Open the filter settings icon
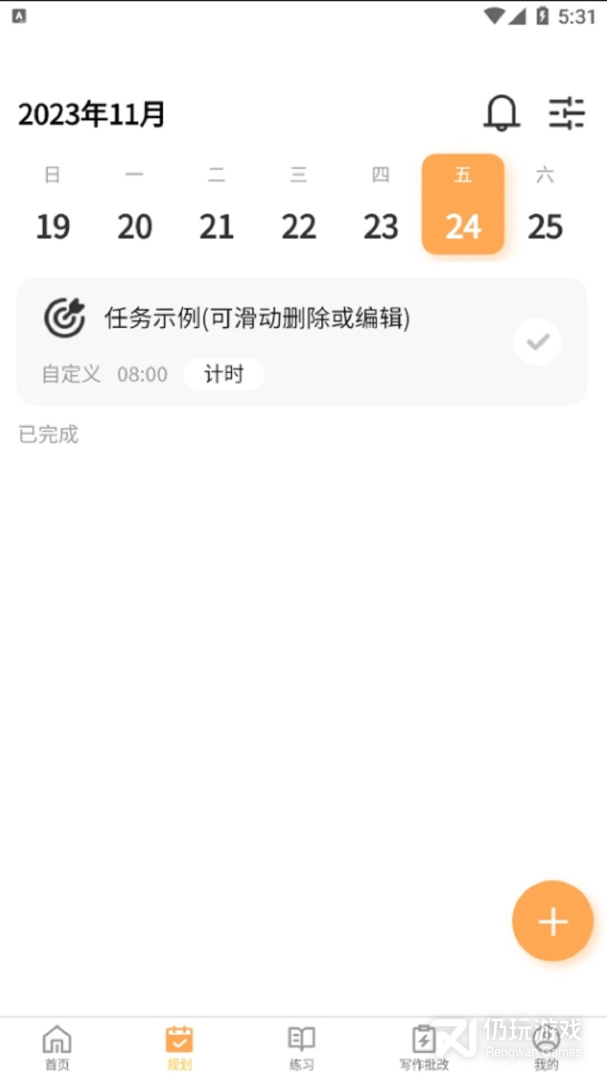The width and height of the screenshot is (607, 1080). [566, 113]
